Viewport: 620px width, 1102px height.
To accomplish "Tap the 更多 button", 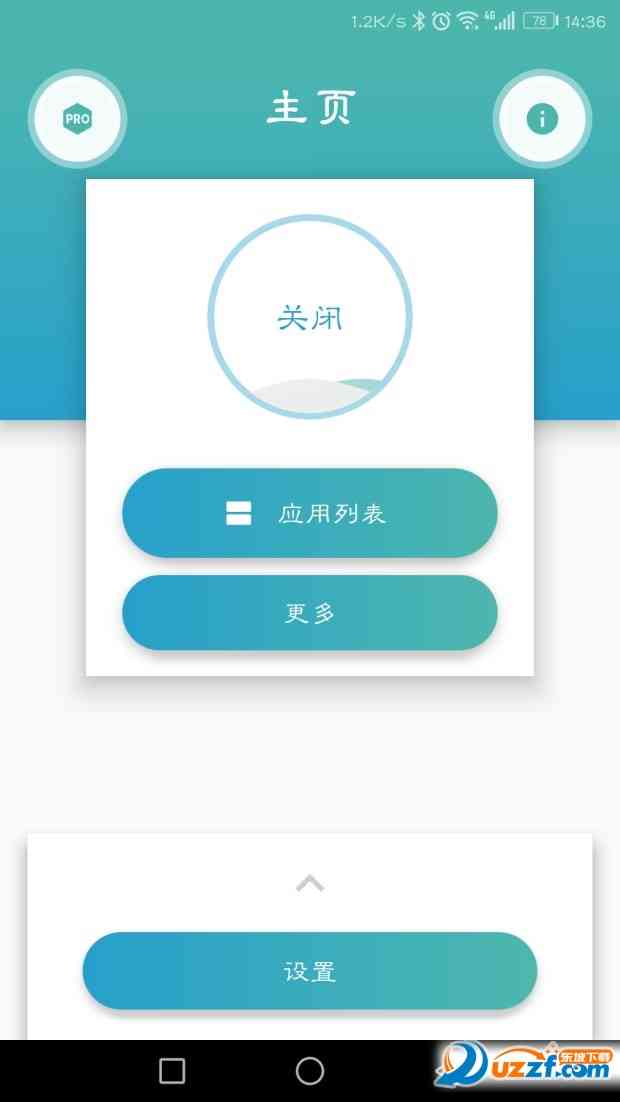I will coord(310,613).
